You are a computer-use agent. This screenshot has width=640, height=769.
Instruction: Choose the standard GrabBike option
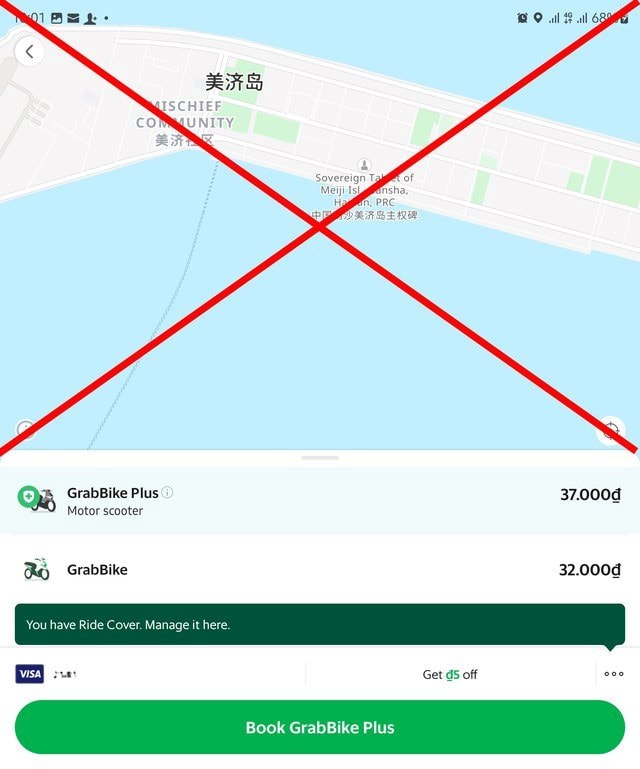320,570
